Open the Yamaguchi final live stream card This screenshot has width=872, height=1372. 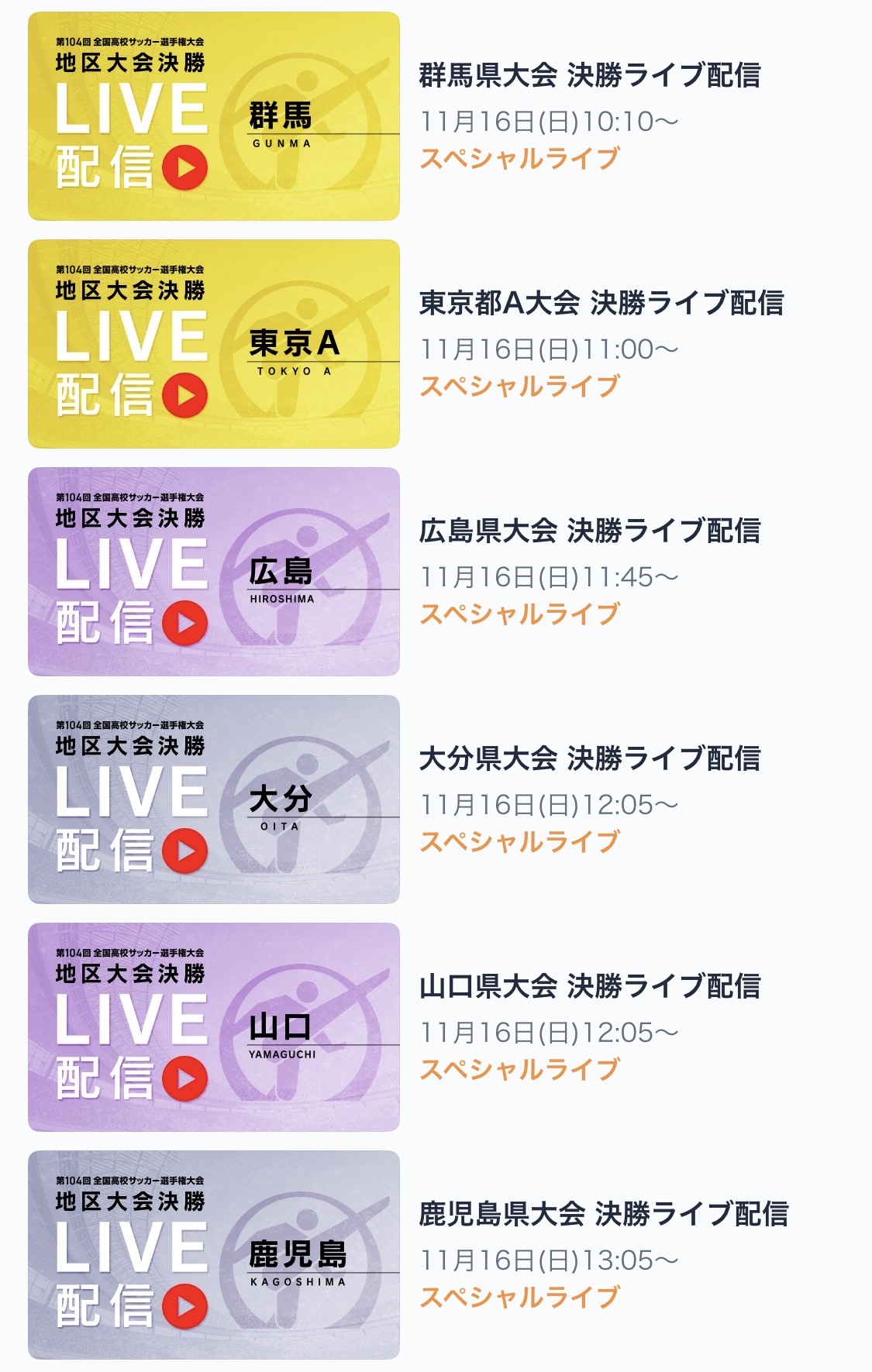pos(214,1027)
